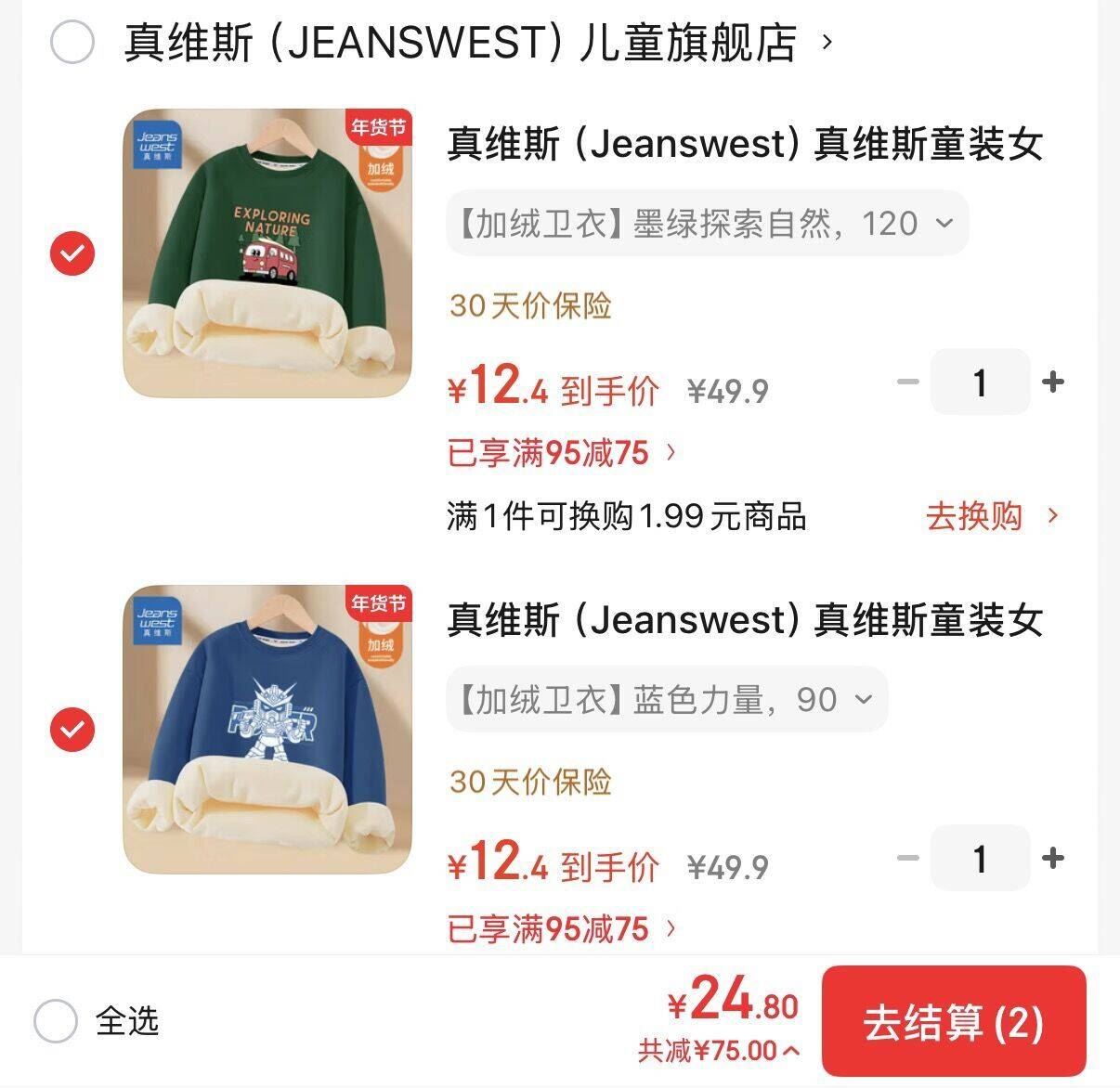Decrease quantity of the green sweatshirt
1120x1088 pixels.
pyautogui.click(x=907, y=382)
